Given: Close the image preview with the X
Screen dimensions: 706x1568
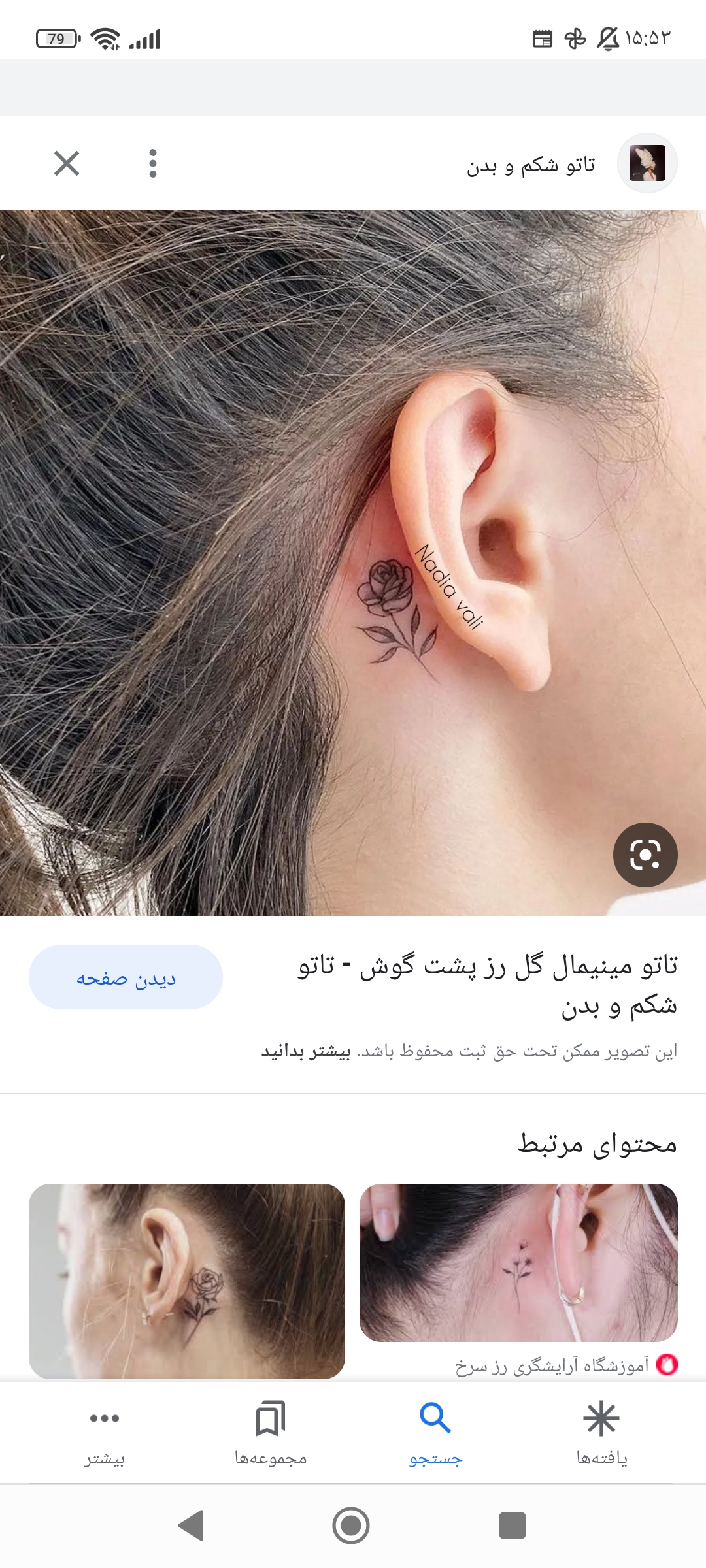Looking at the screenshot, I should pos(67,163).
